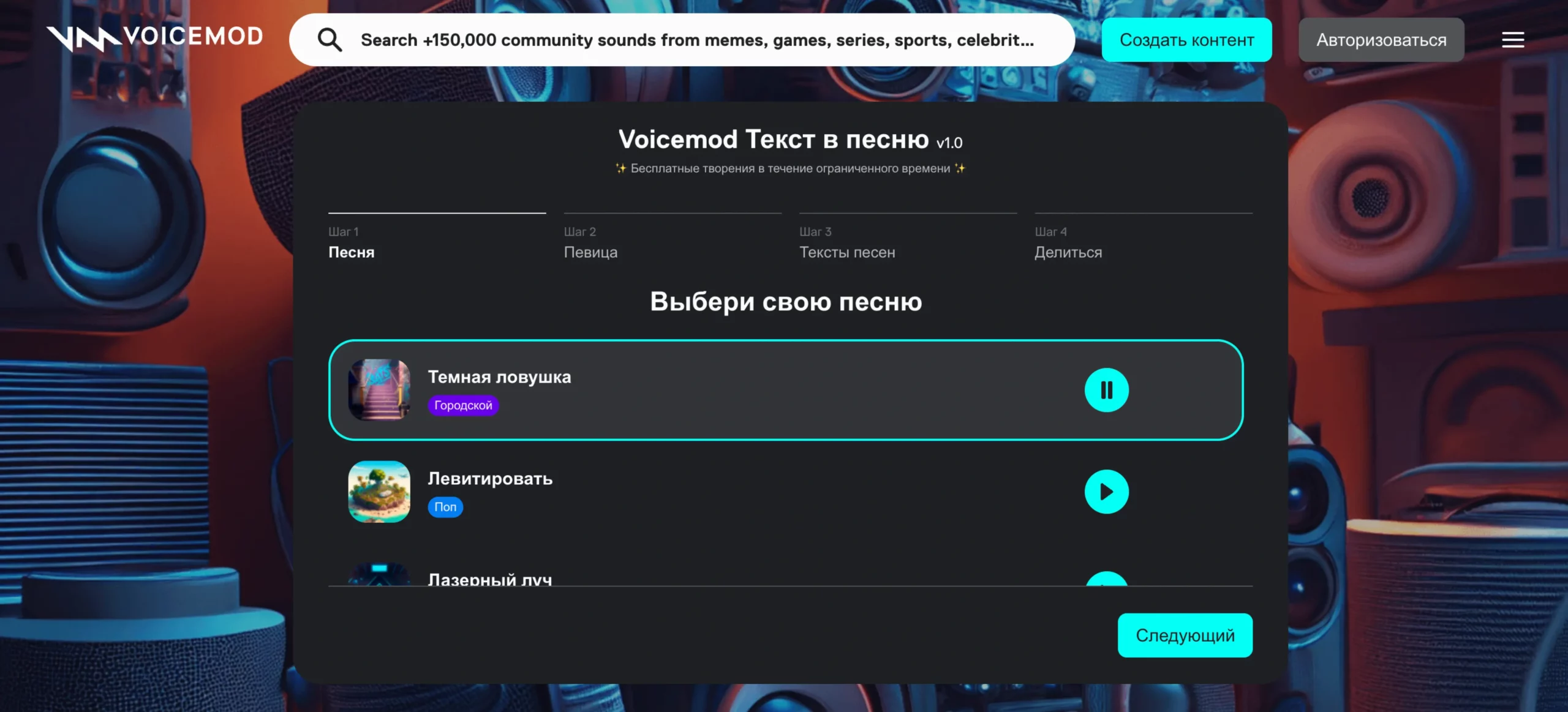Pause the Темная ловушка song preview
The width and height of the screenshot is (1568, 712).
click(x=1106, y=390)
